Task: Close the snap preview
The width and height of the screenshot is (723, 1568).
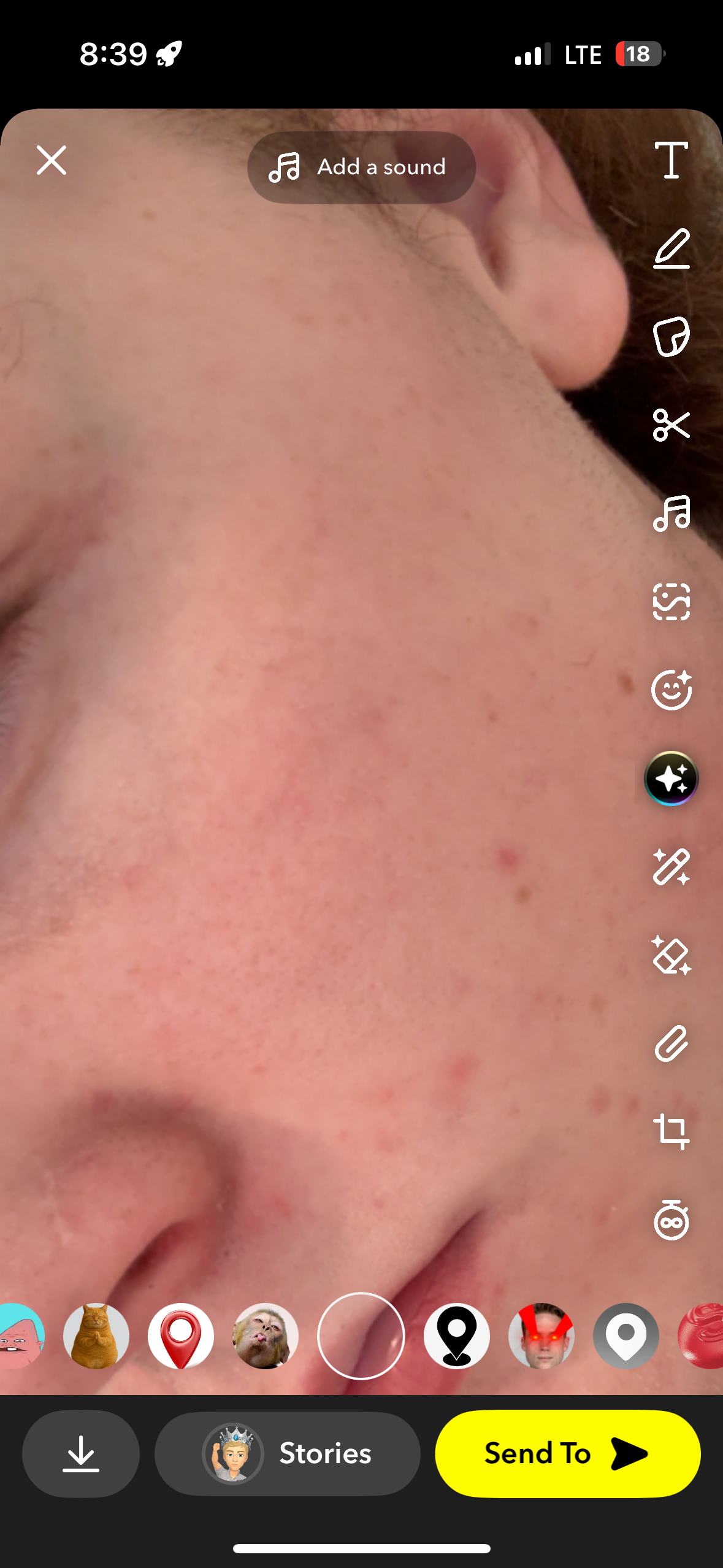Action: pos(52,161)
